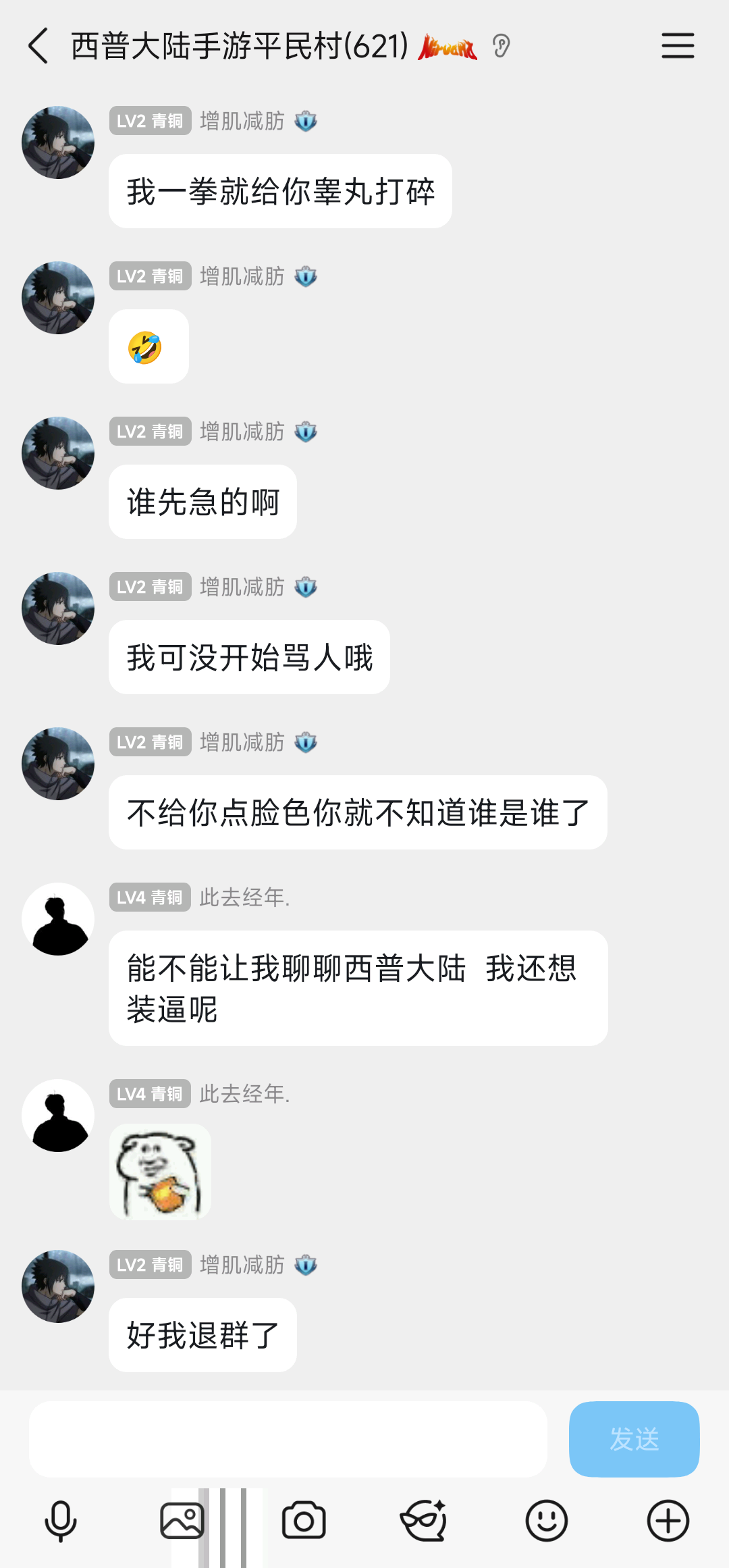The width and height of the screenshot is (729, 1568).
Task: Tap the earpiece mode icon beside title
Action: (501, 46)
